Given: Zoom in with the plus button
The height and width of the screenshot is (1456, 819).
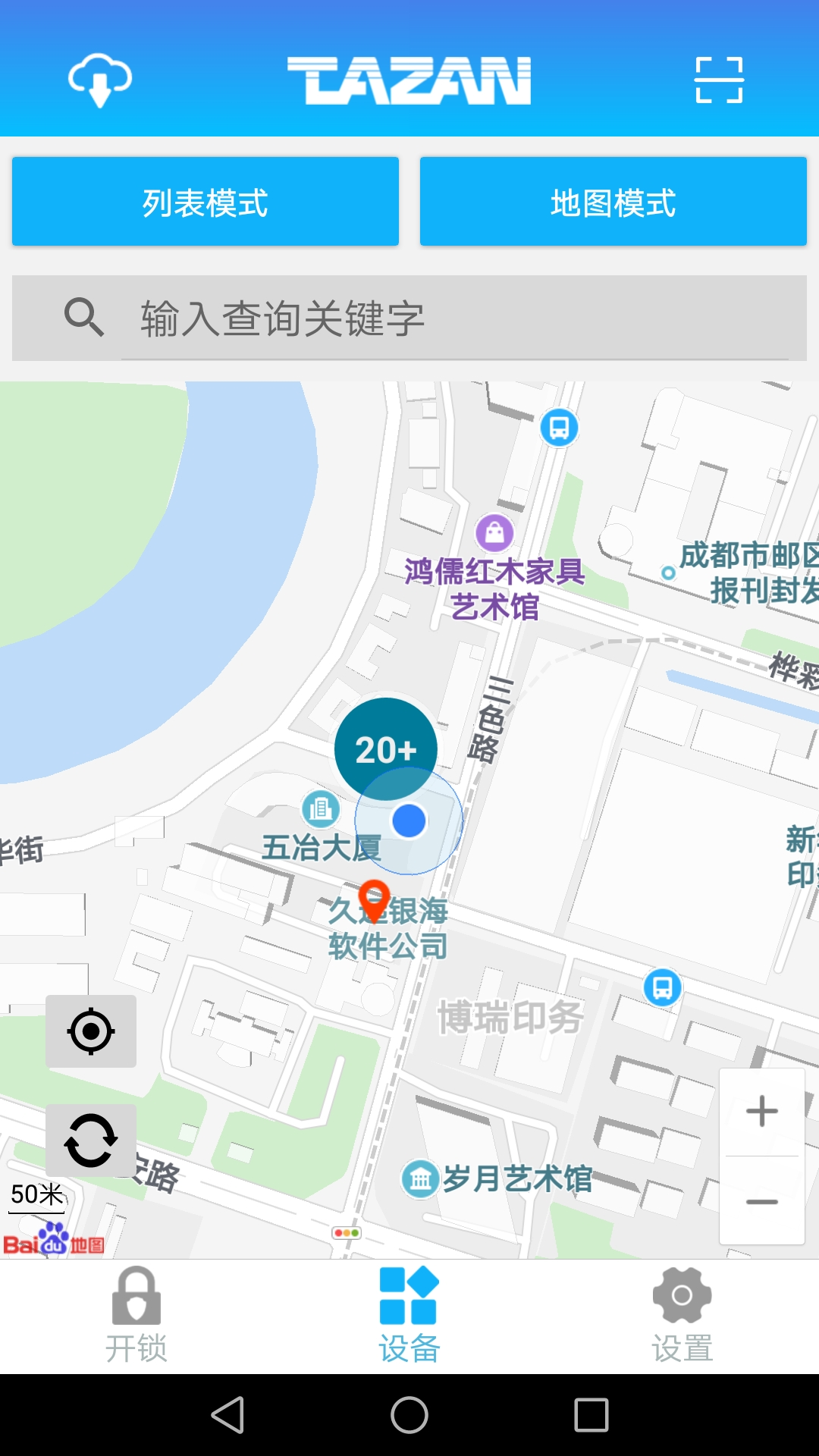Looking at the screenshot, I should (761, 1110).
